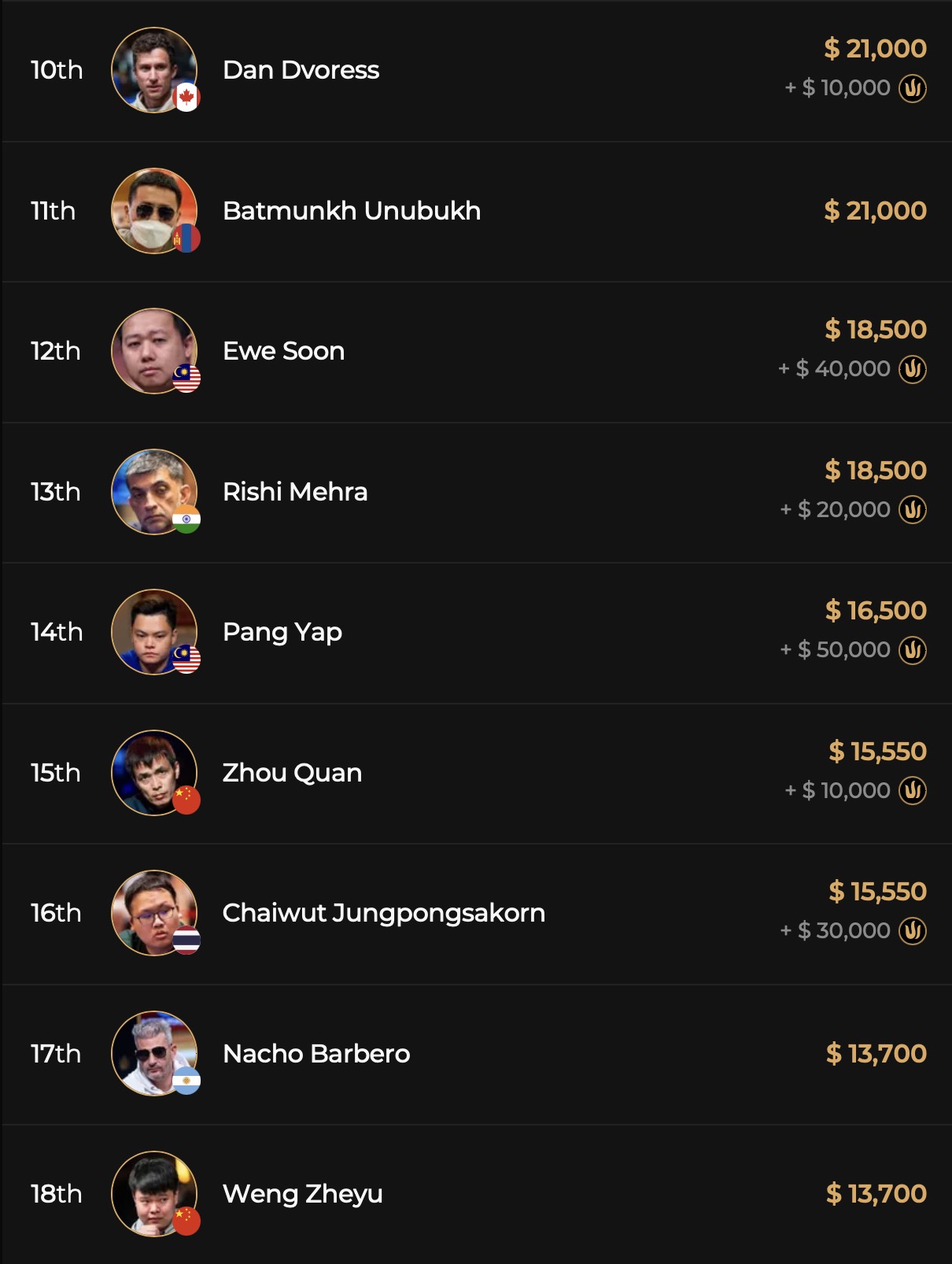Tap the Zhou Quan row

(x=292, y=773)
